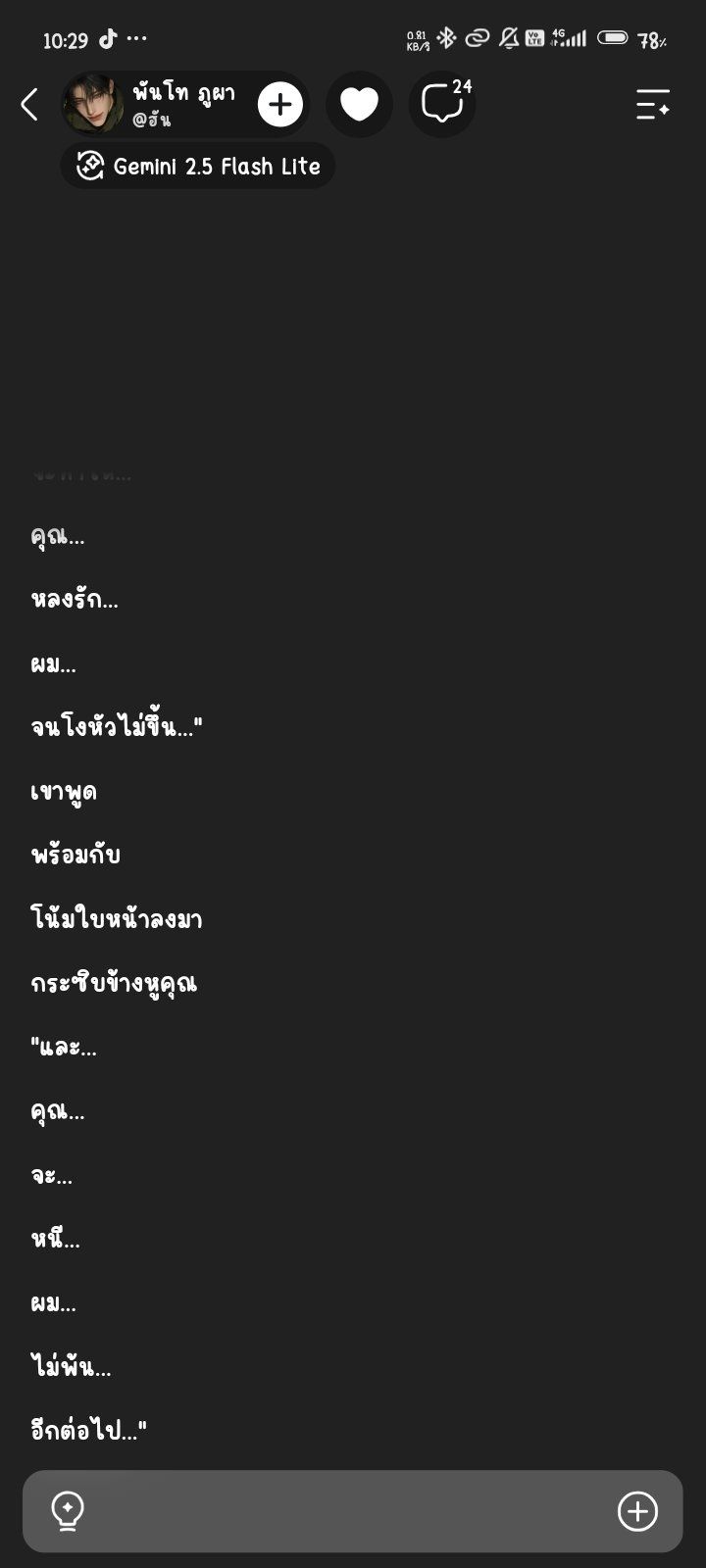Change the Gemini 2.5 Flash Lite model chip

198,167
